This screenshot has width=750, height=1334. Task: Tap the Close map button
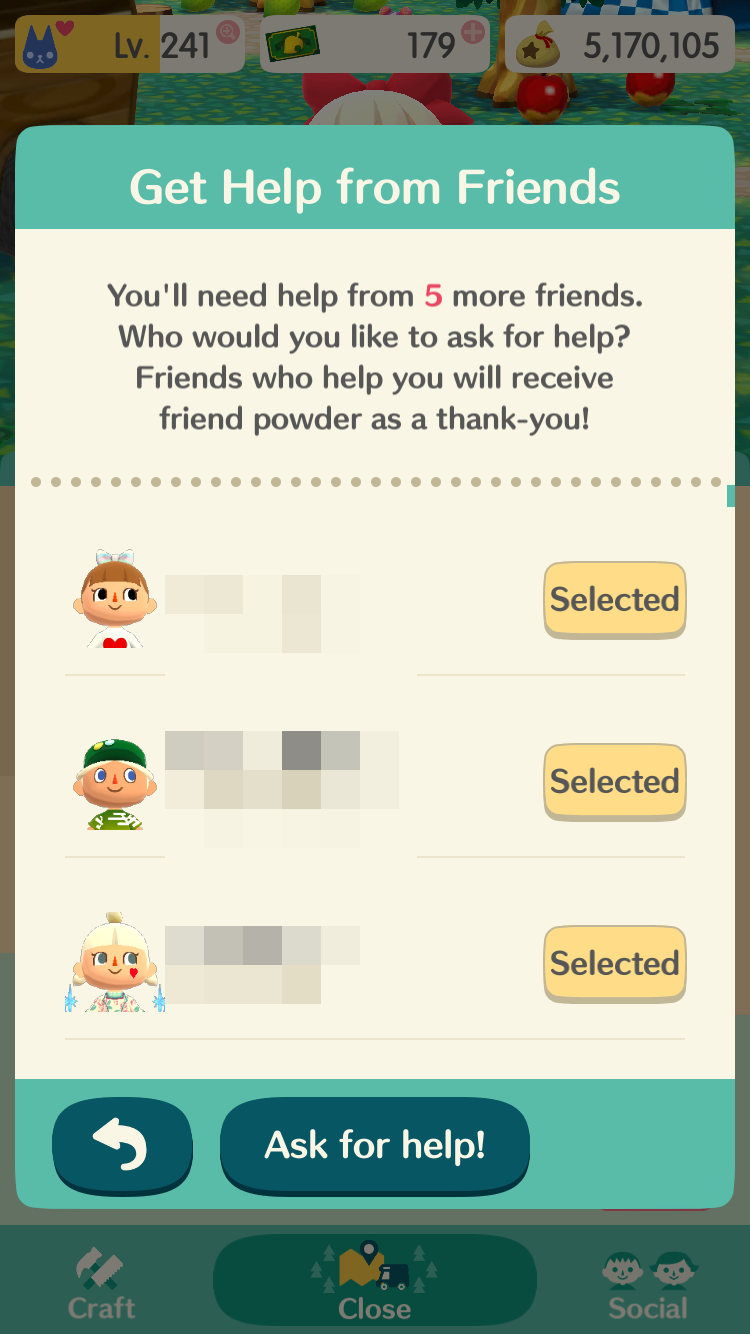374,1284
